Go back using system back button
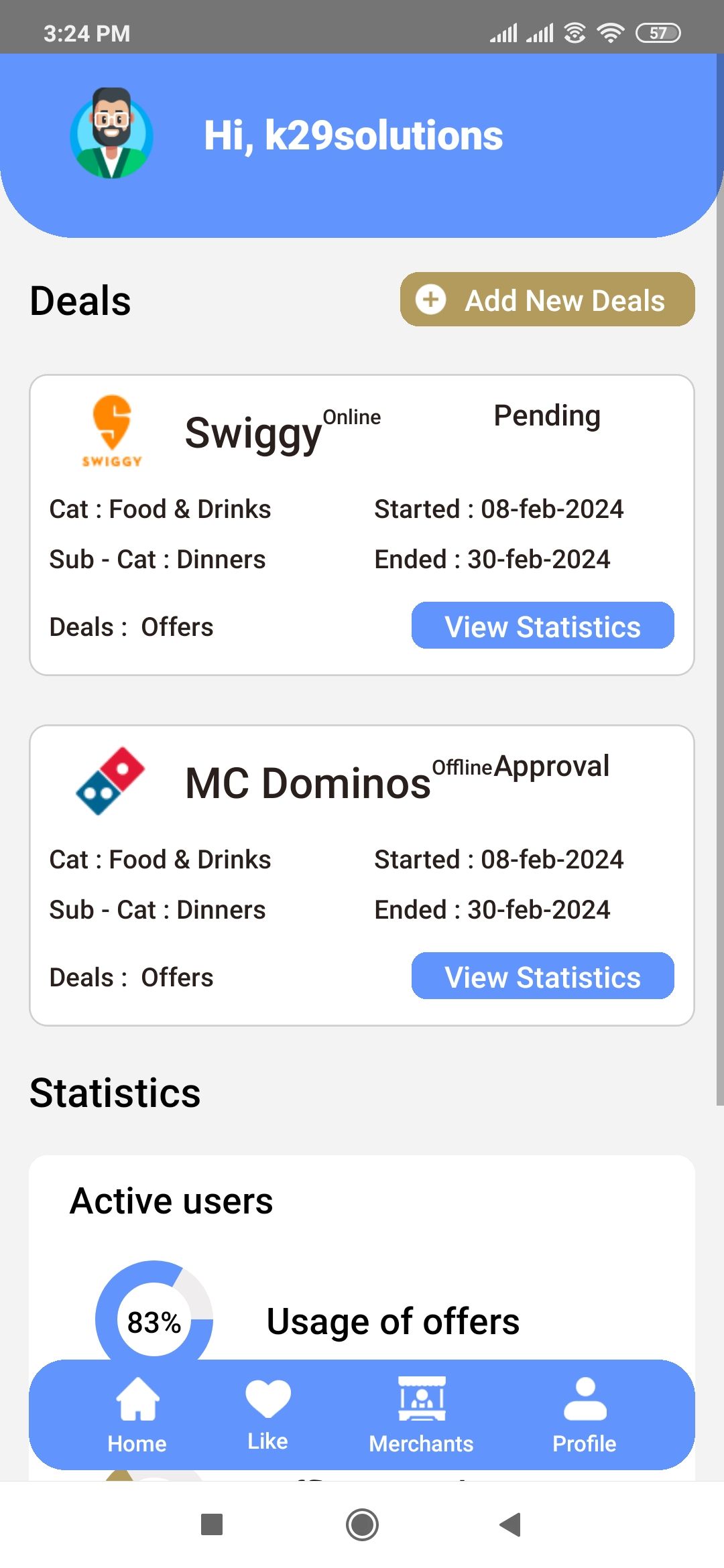Image resolution: width=724 pixels, height=1568 pixels. pos(510,1524)
